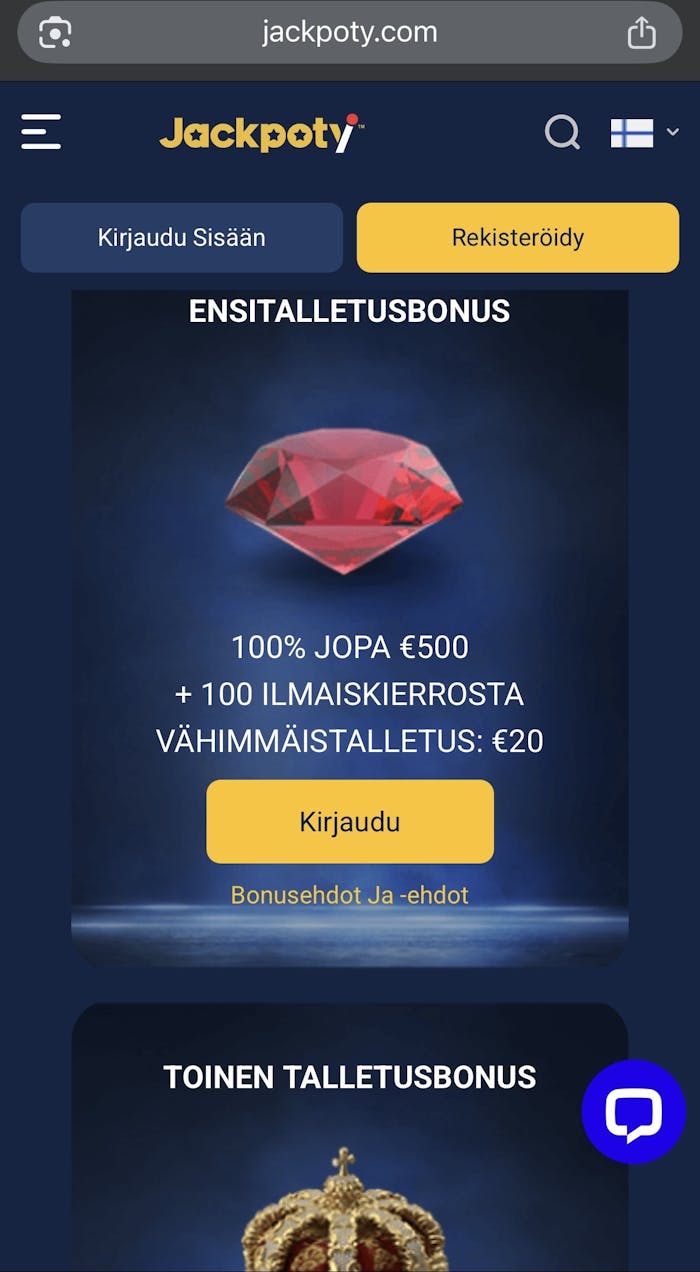The image size is (700, 1272).
Task: Open the live chat bubble
Action: click(633, 1111)
